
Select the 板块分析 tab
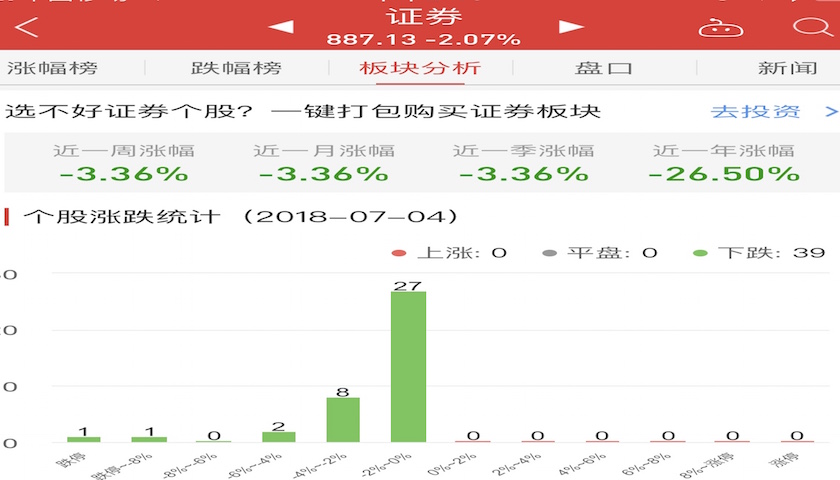pyautogui.click(x=420, y=69)
